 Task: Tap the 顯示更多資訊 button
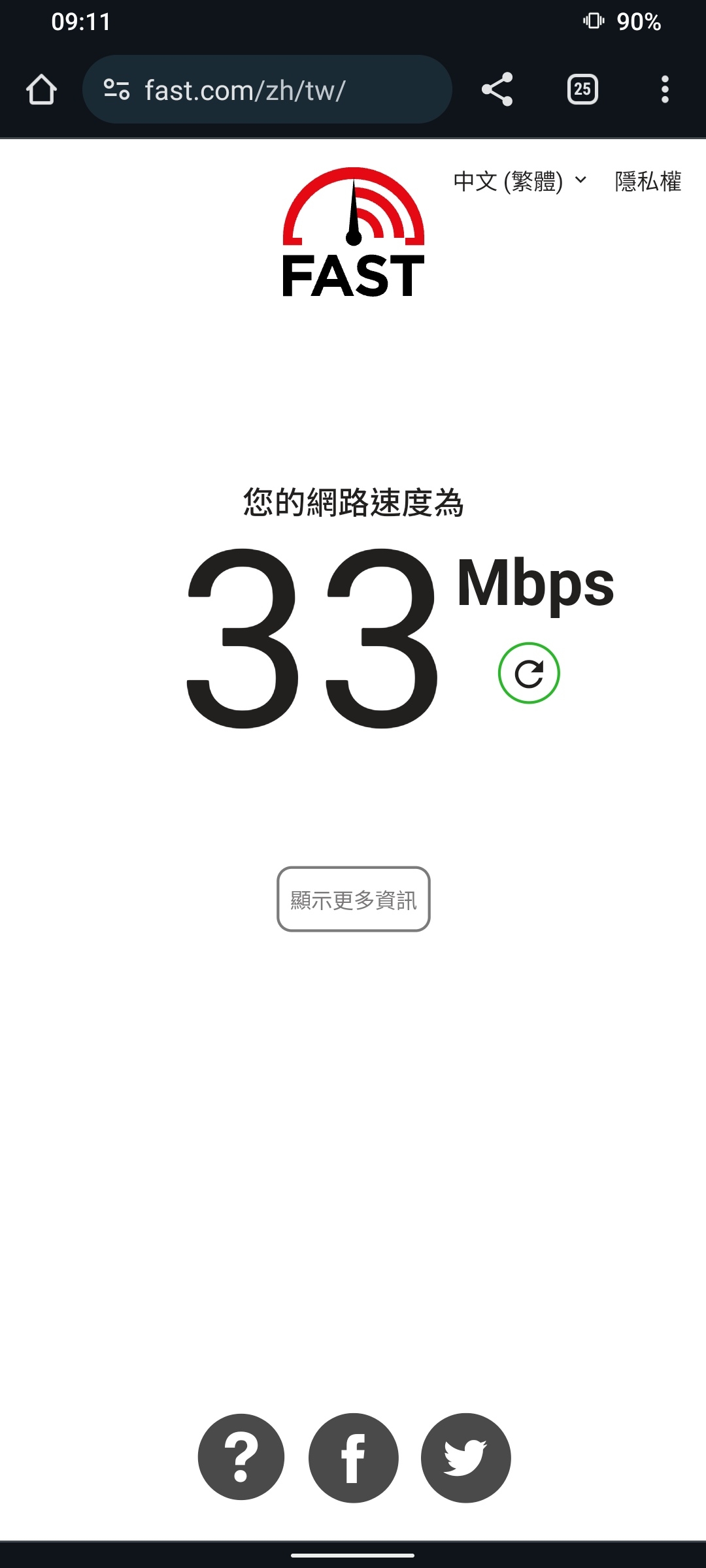click(x=354, y=899)
